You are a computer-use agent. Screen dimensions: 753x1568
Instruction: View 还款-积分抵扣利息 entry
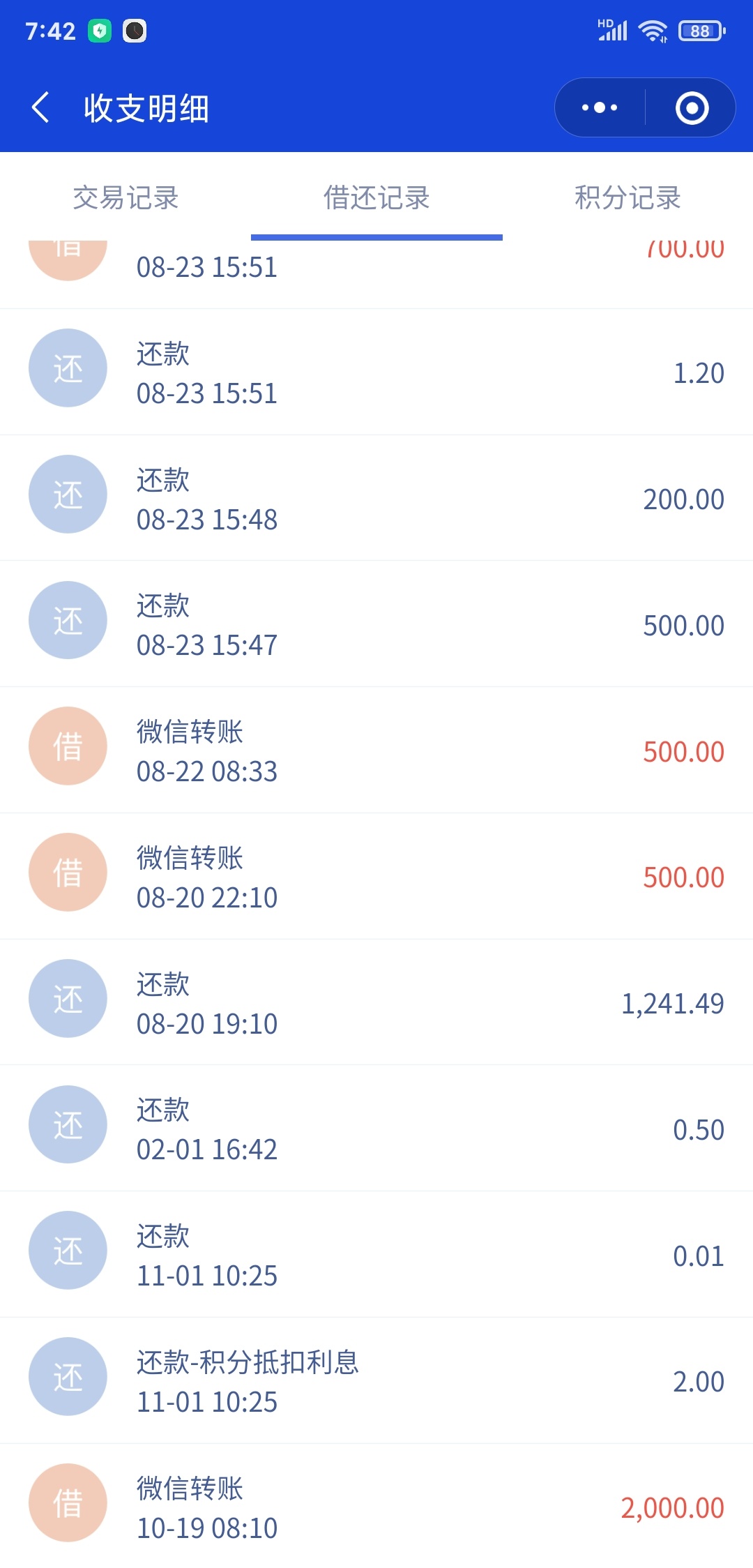point(376,1381)
